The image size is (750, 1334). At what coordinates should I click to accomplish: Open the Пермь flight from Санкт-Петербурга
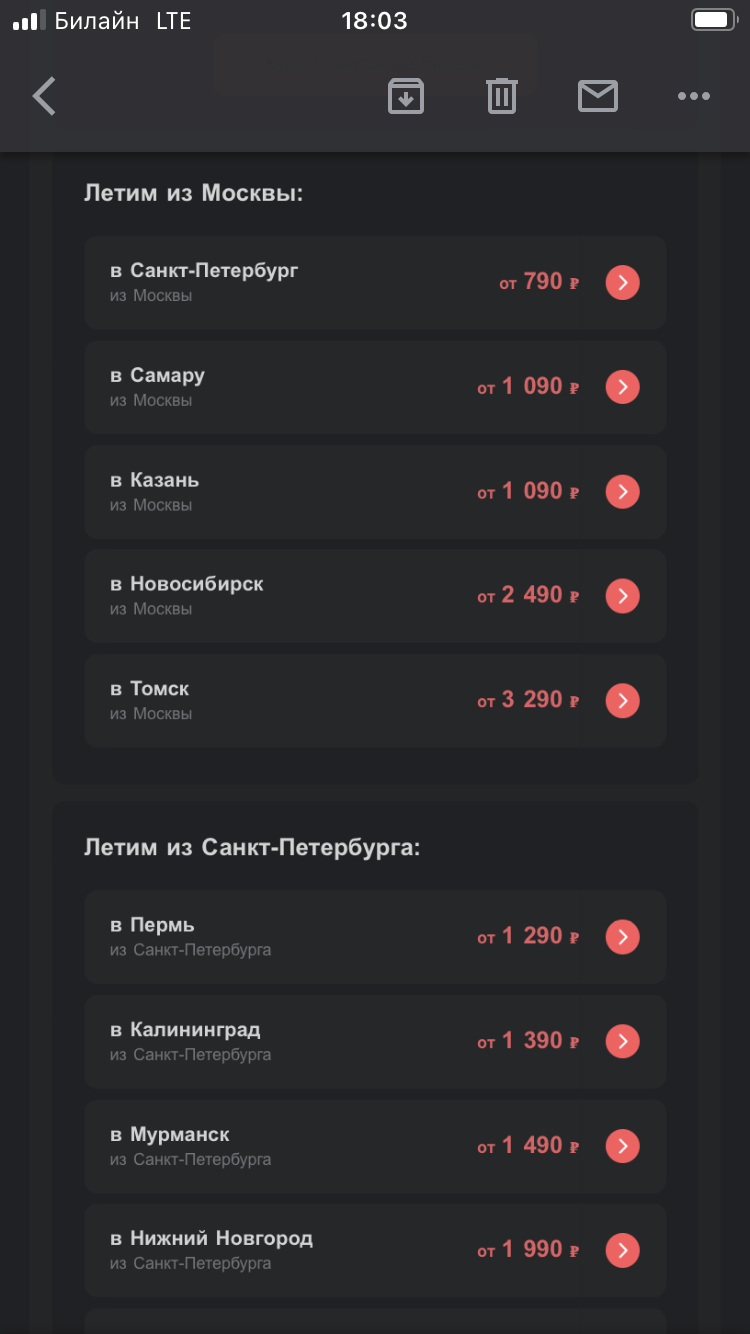(622, 937)
